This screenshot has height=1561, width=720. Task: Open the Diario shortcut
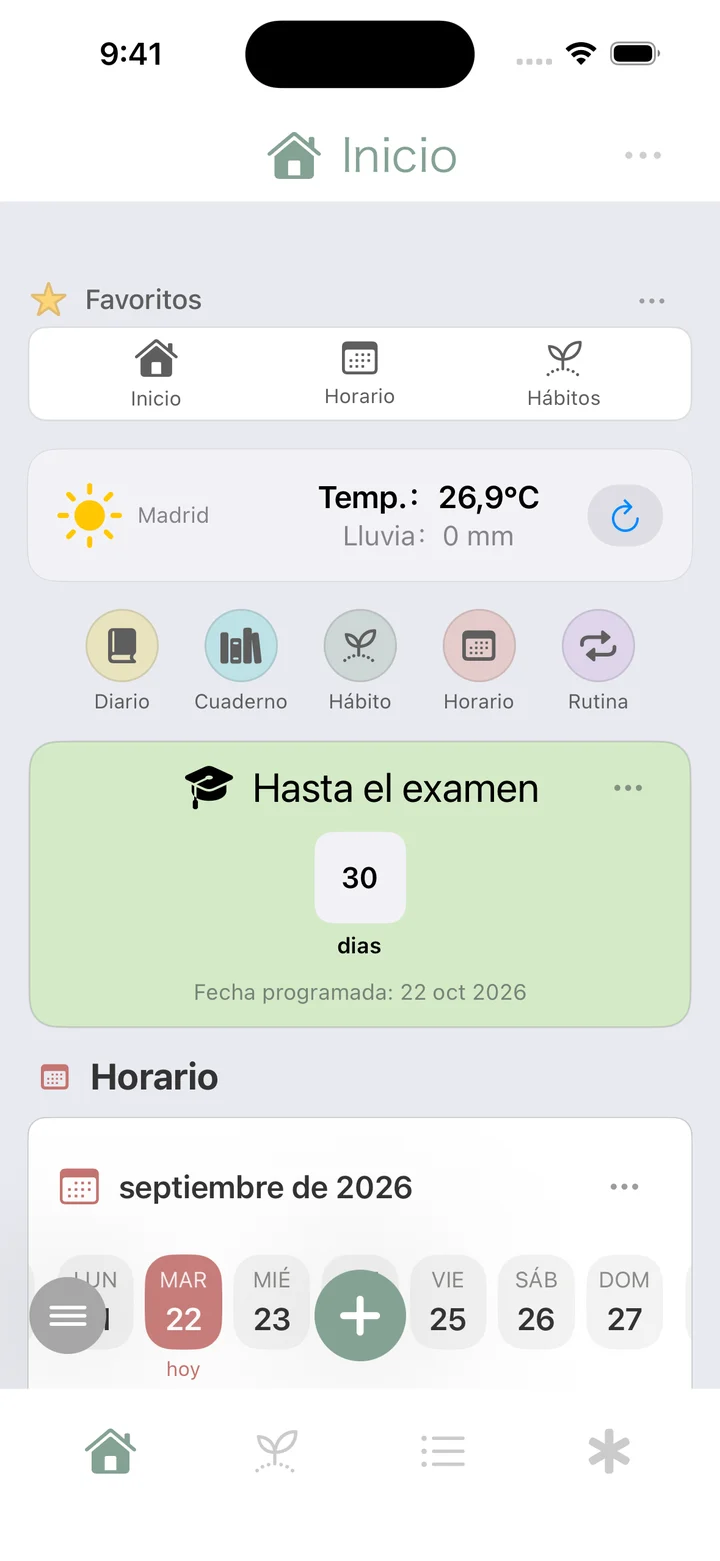[x=122, y=660]
